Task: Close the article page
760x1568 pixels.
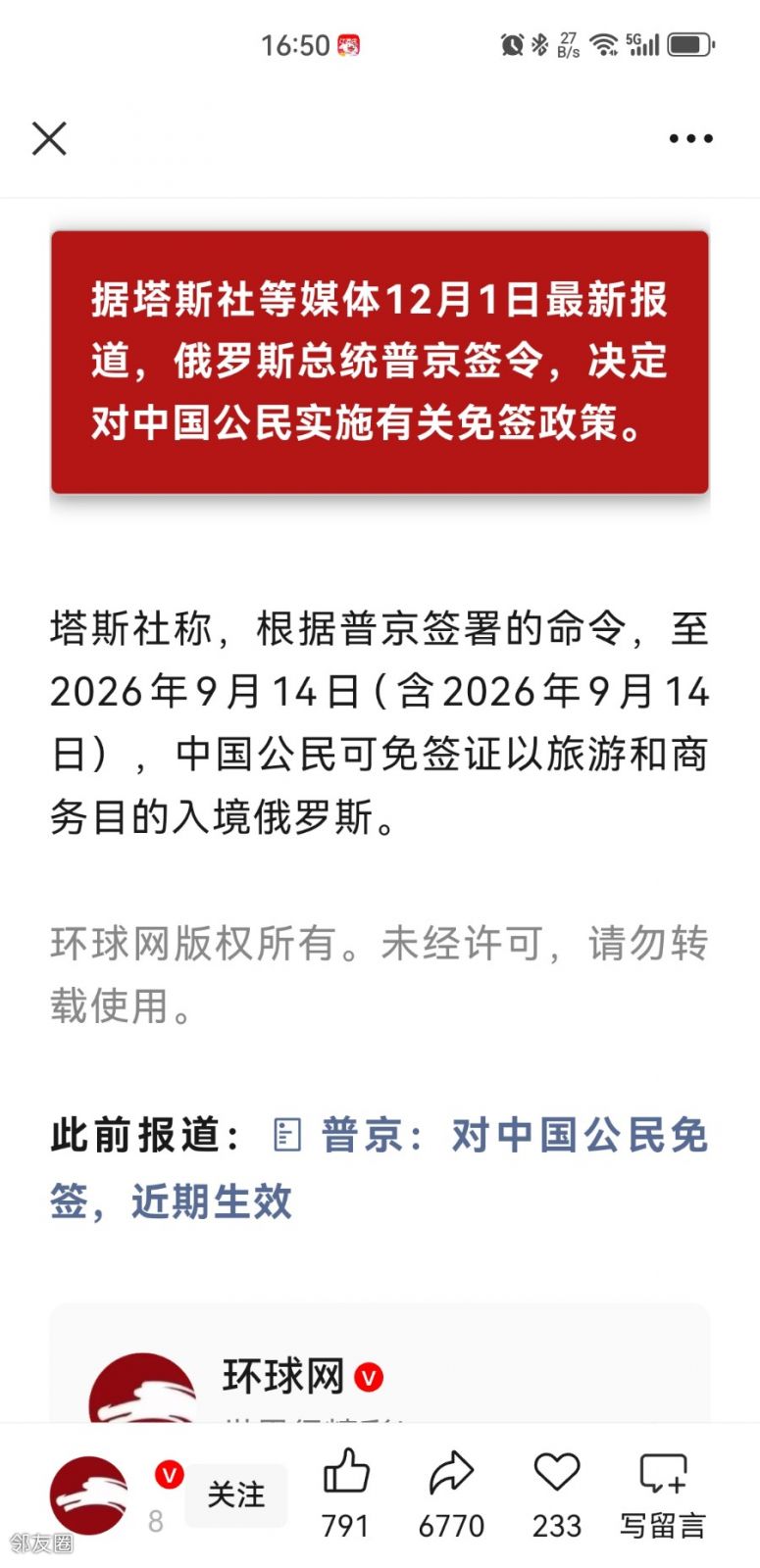Action: click(49, 139)
